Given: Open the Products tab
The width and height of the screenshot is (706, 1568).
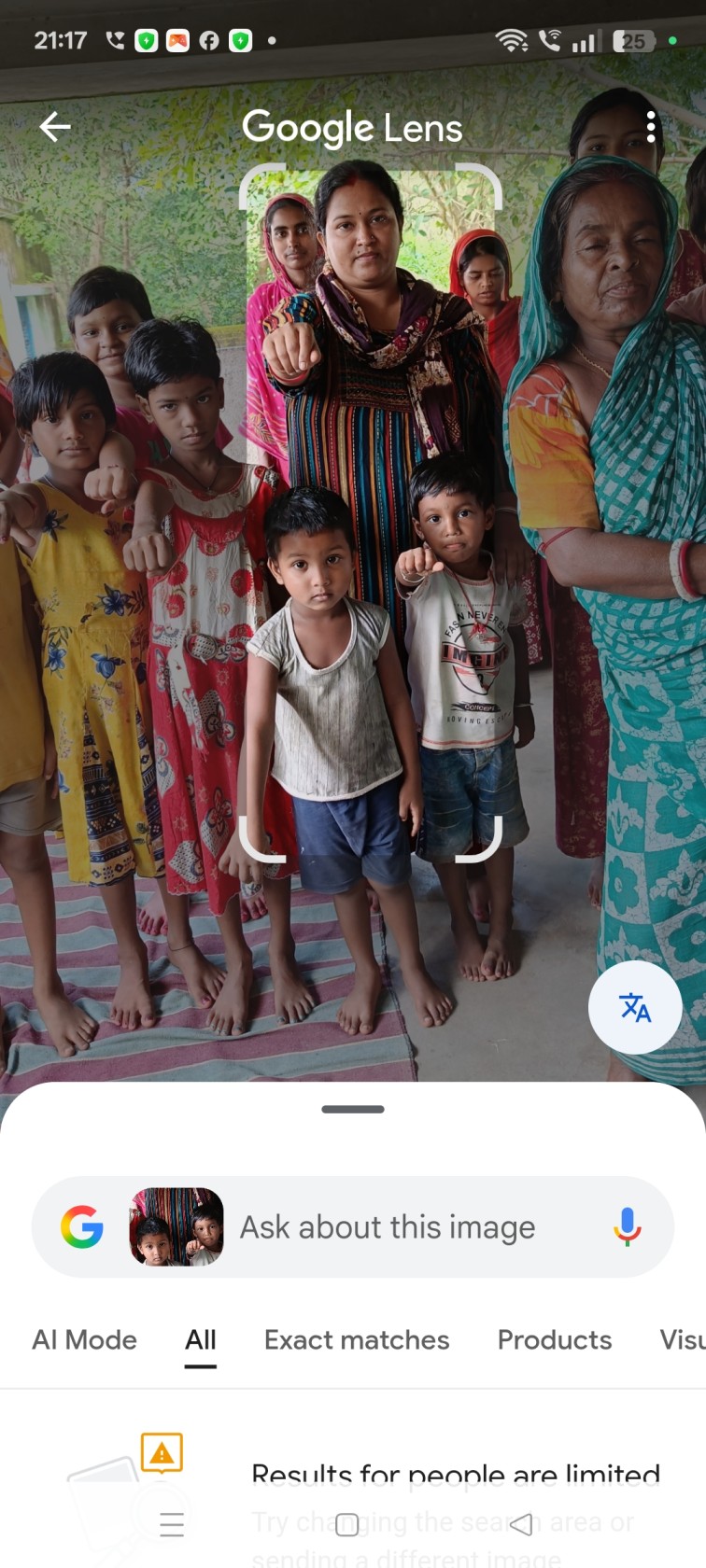Looking at the screenshot, I should point(555,1339).
